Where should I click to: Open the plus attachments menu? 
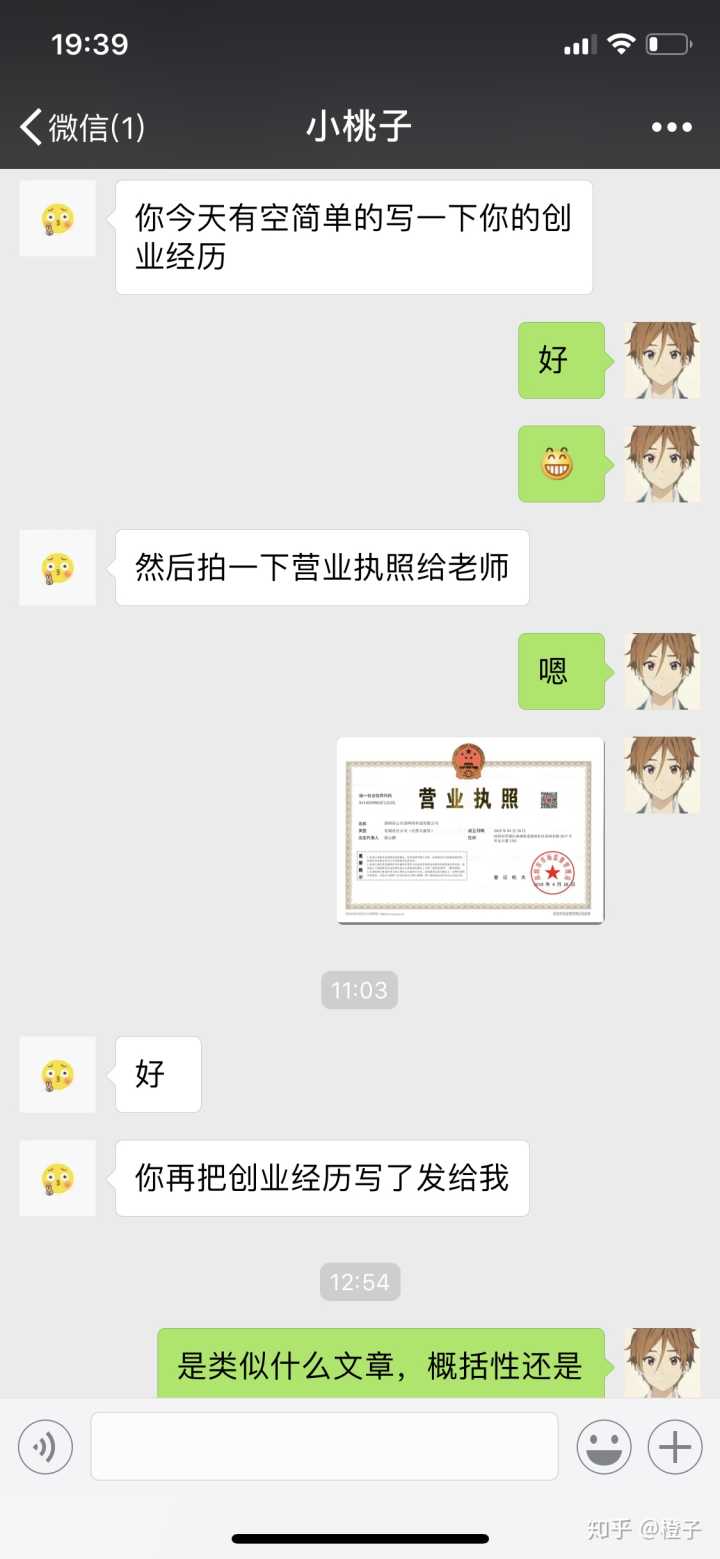(675, 1447)
